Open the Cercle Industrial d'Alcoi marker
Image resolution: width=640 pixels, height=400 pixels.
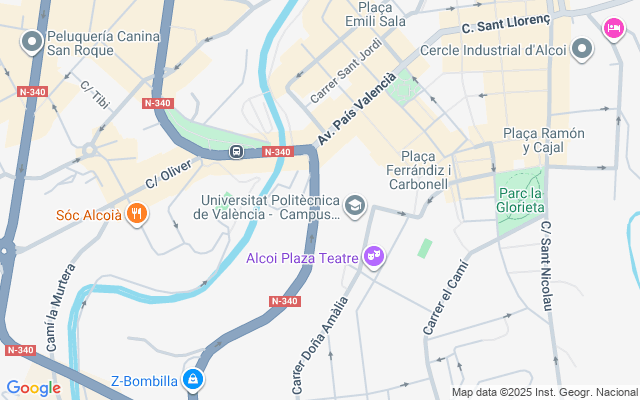(x=583, y=50)
